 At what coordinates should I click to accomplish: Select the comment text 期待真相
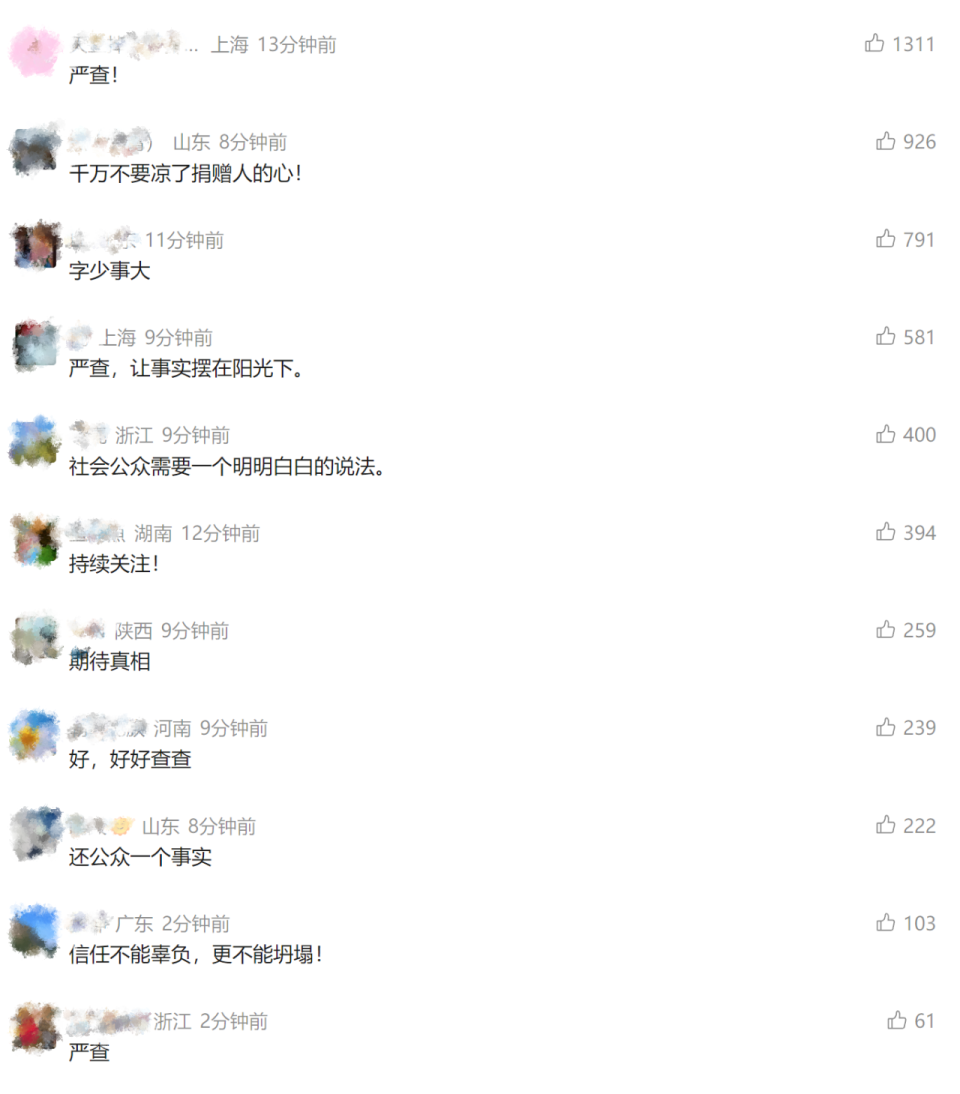click(x=107, y=661)
